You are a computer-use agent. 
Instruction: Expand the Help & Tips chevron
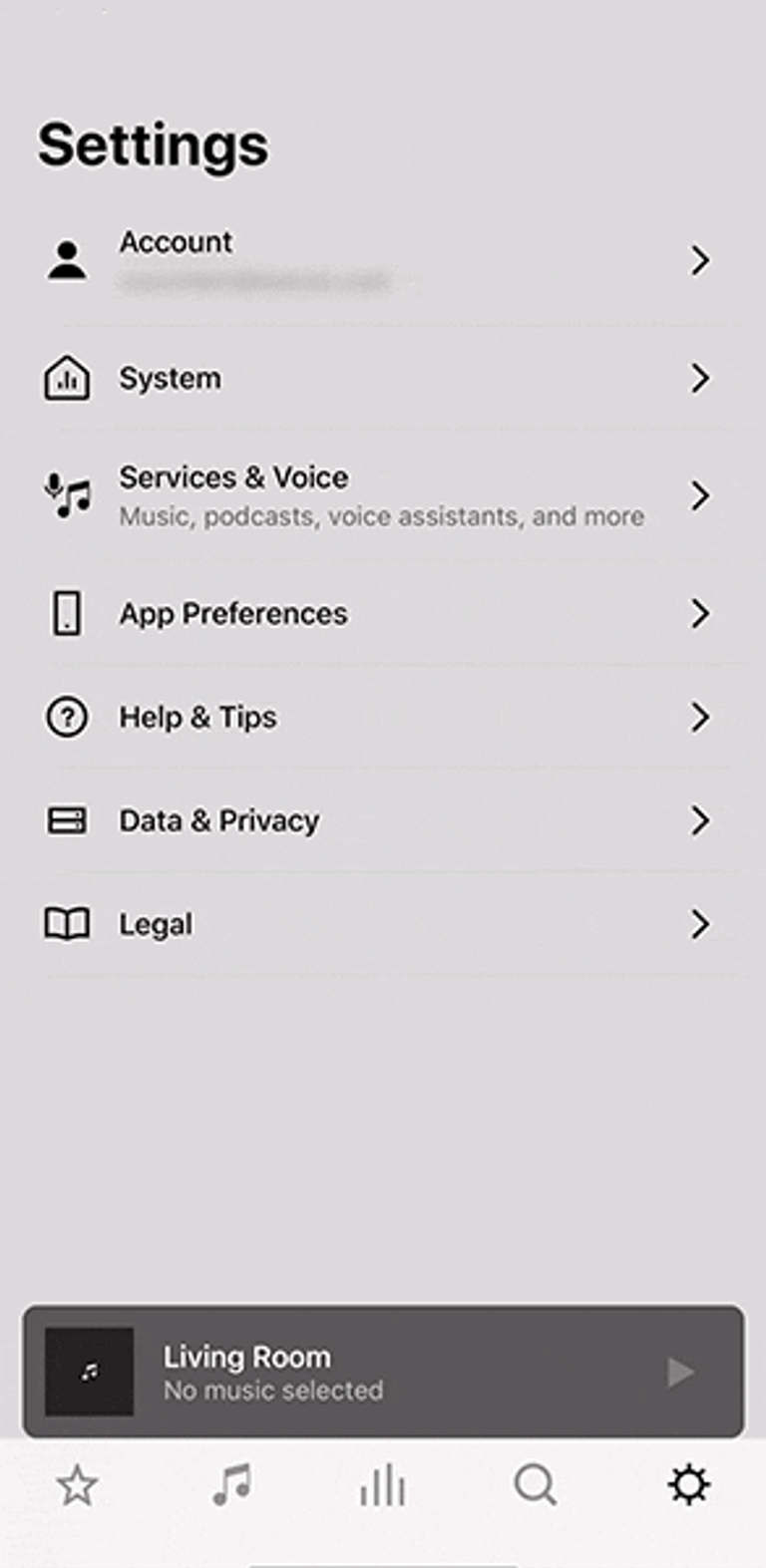coord(701,717)
